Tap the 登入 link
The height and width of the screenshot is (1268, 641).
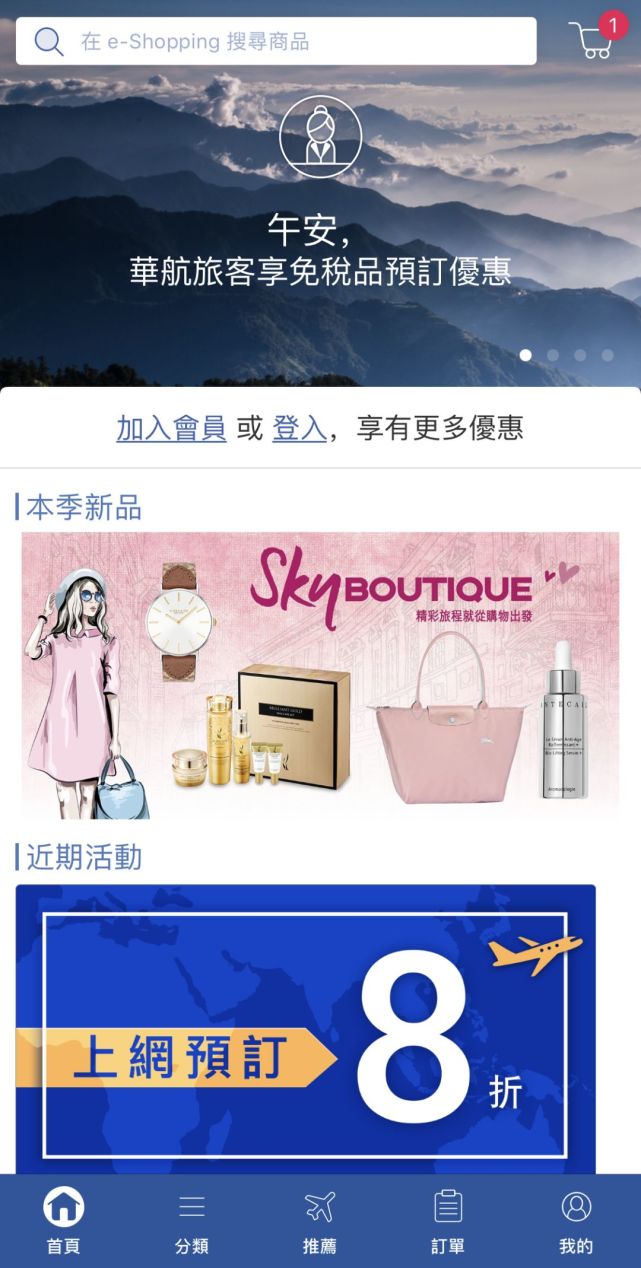click(x=299, y=428)
